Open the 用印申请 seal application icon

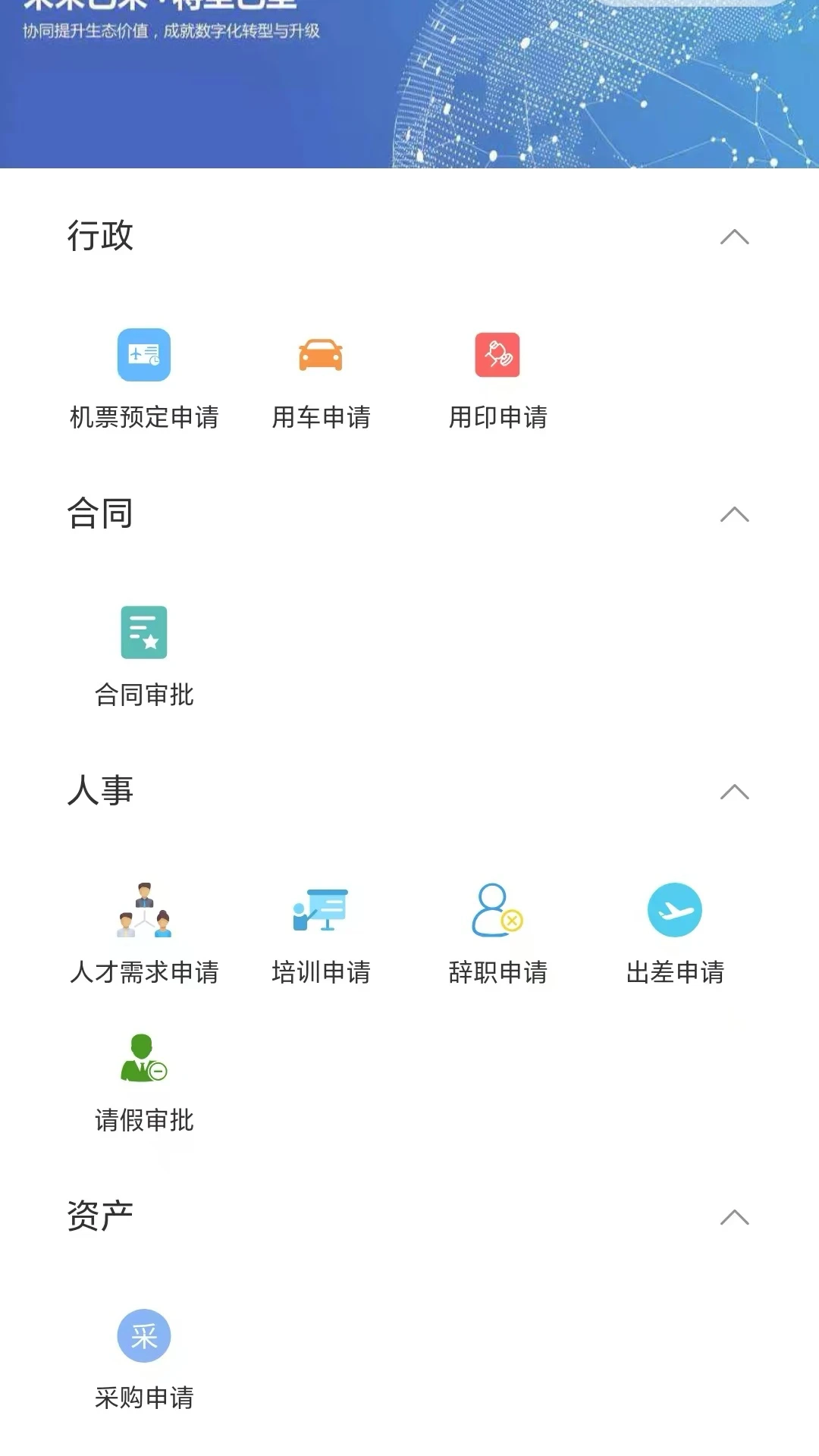coord(498,354)
